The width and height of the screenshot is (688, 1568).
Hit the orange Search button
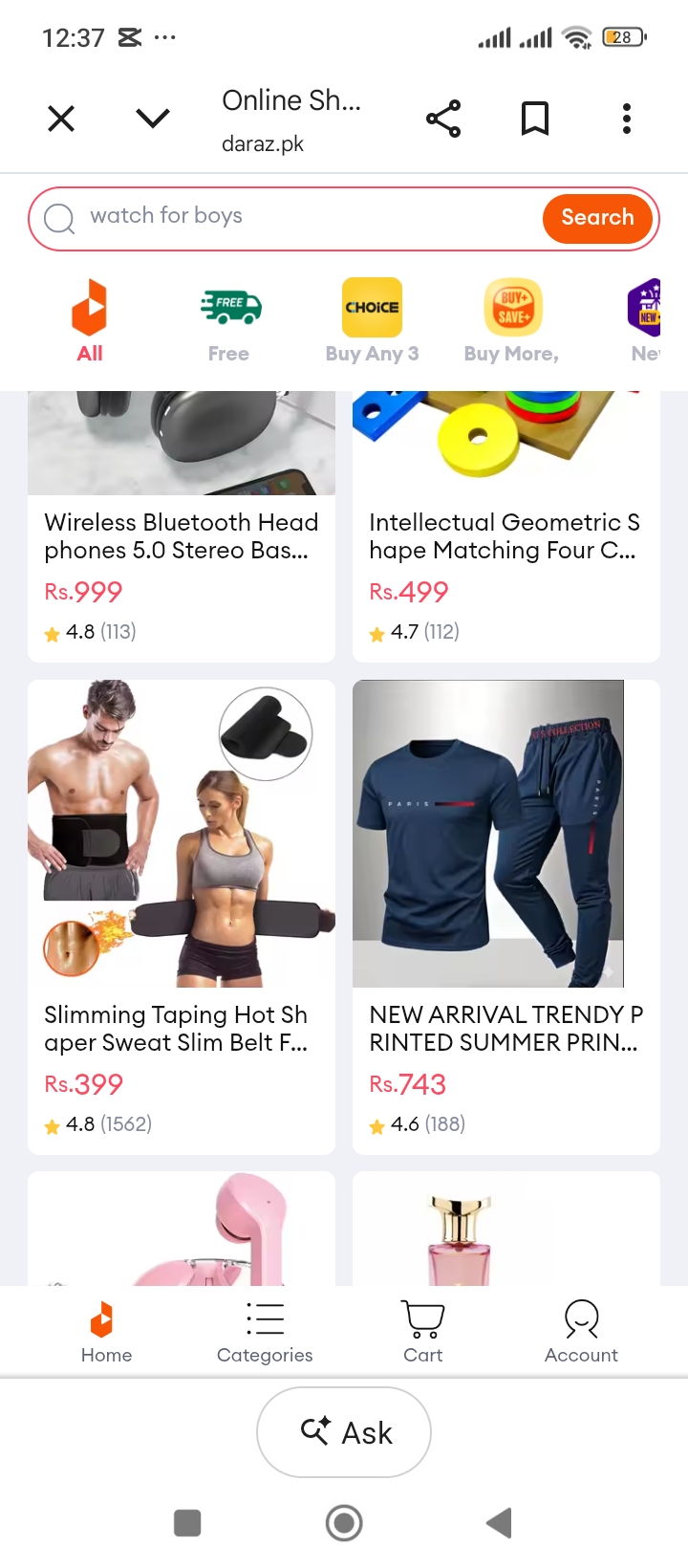[x=597, y=217]
